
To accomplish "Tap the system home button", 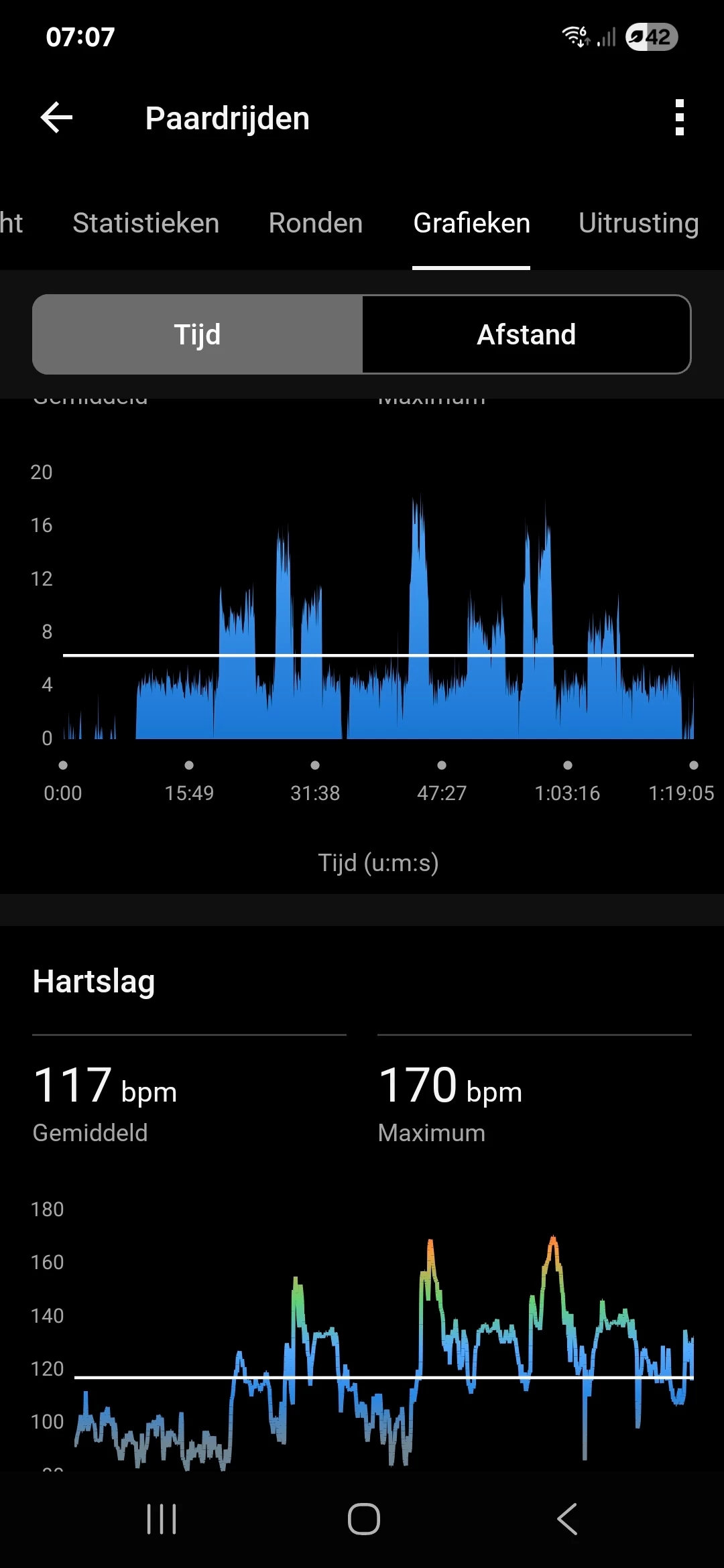I will [x=363, y=1518].
